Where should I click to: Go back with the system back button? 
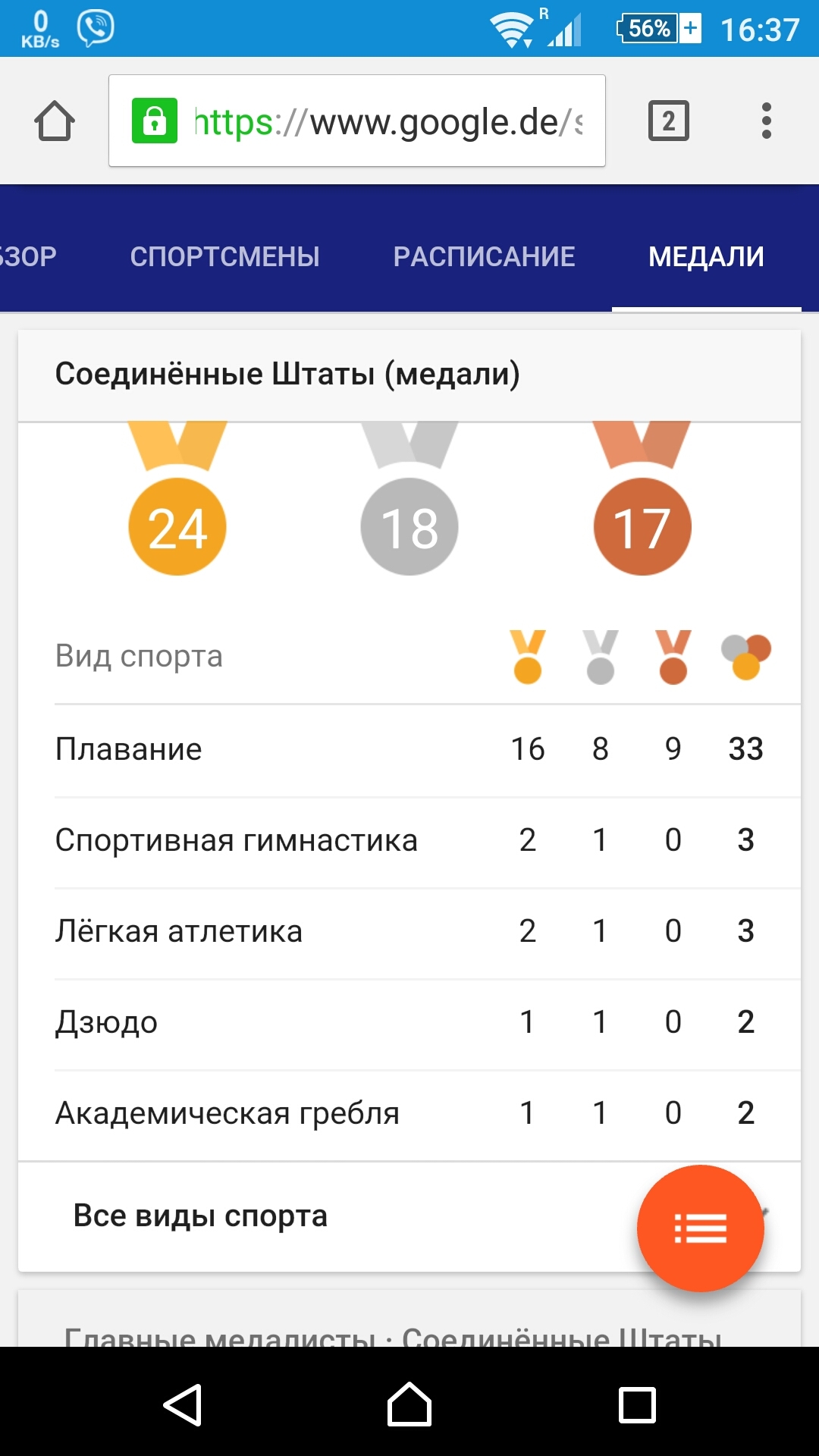point(182,1404)
